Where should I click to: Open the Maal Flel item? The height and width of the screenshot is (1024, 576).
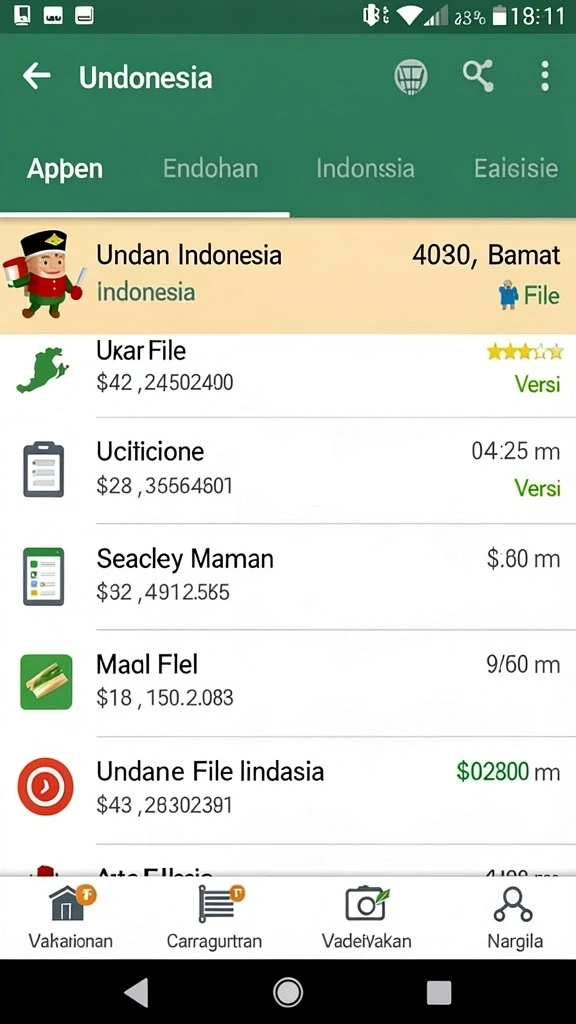(x=288, y=682)
